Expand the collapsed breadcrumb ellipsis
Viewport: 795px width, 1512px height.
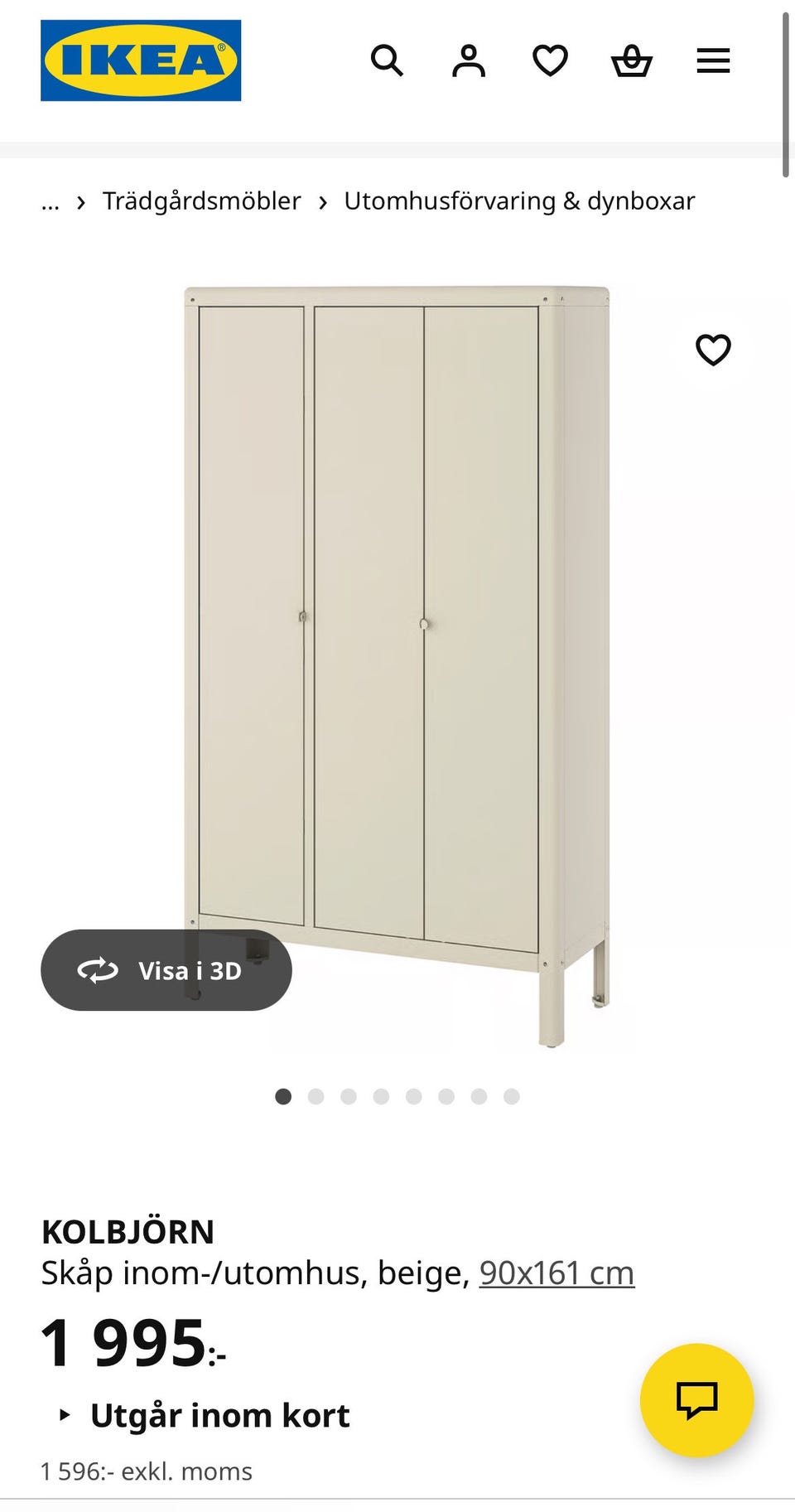pos(51,202)
